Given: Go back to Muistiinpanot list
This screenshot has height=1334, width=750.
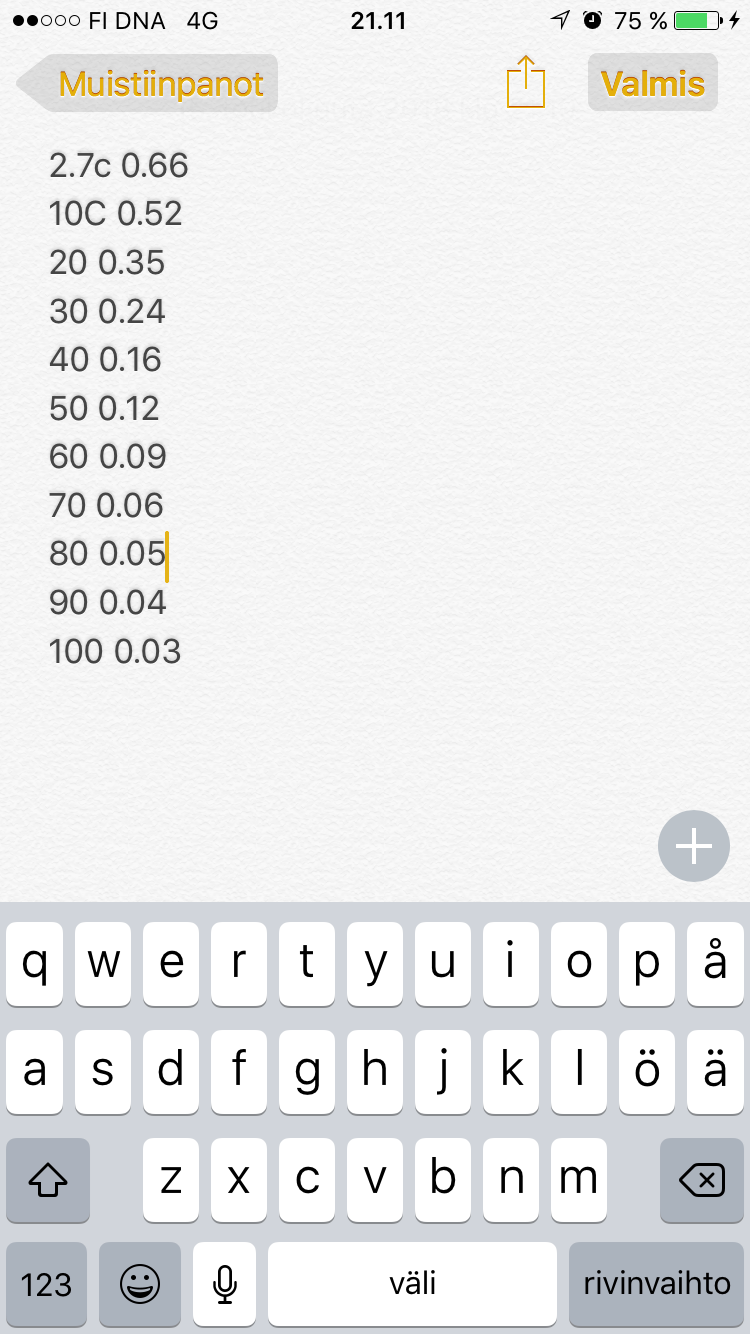Looking at the screenshot, I should [148, 83].
